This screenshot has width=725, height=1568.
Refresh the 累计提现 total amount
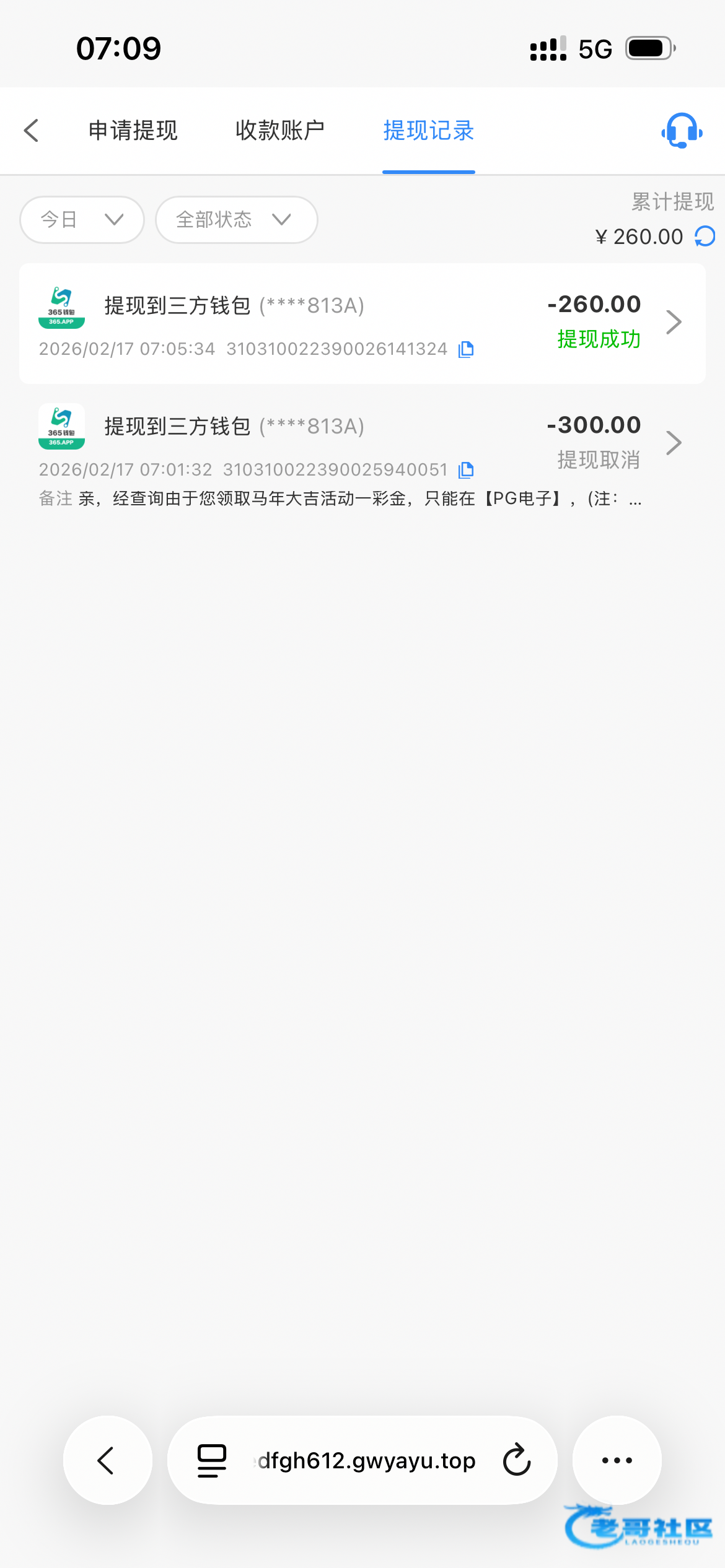705,237
